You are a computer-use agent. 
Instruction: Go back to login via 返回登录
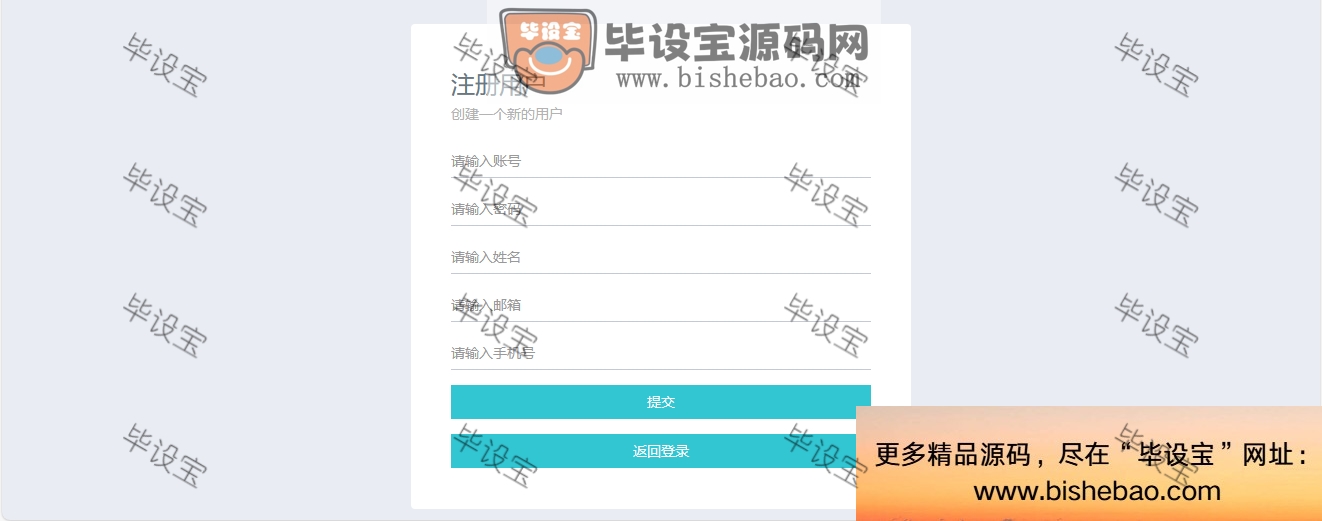coord(660,451)
